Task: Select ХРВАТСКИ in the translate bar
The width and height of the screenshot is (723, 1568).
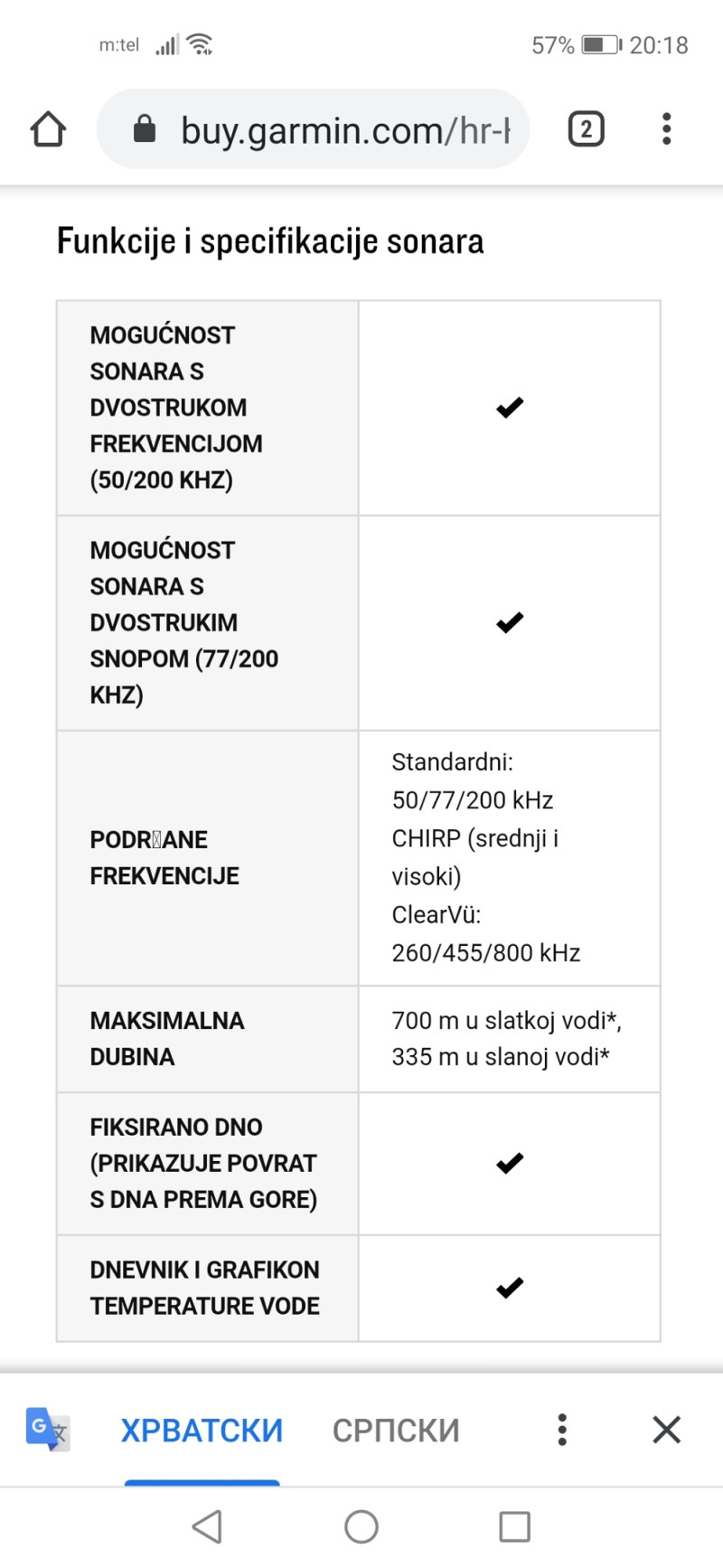Action: click(202, 1431)
